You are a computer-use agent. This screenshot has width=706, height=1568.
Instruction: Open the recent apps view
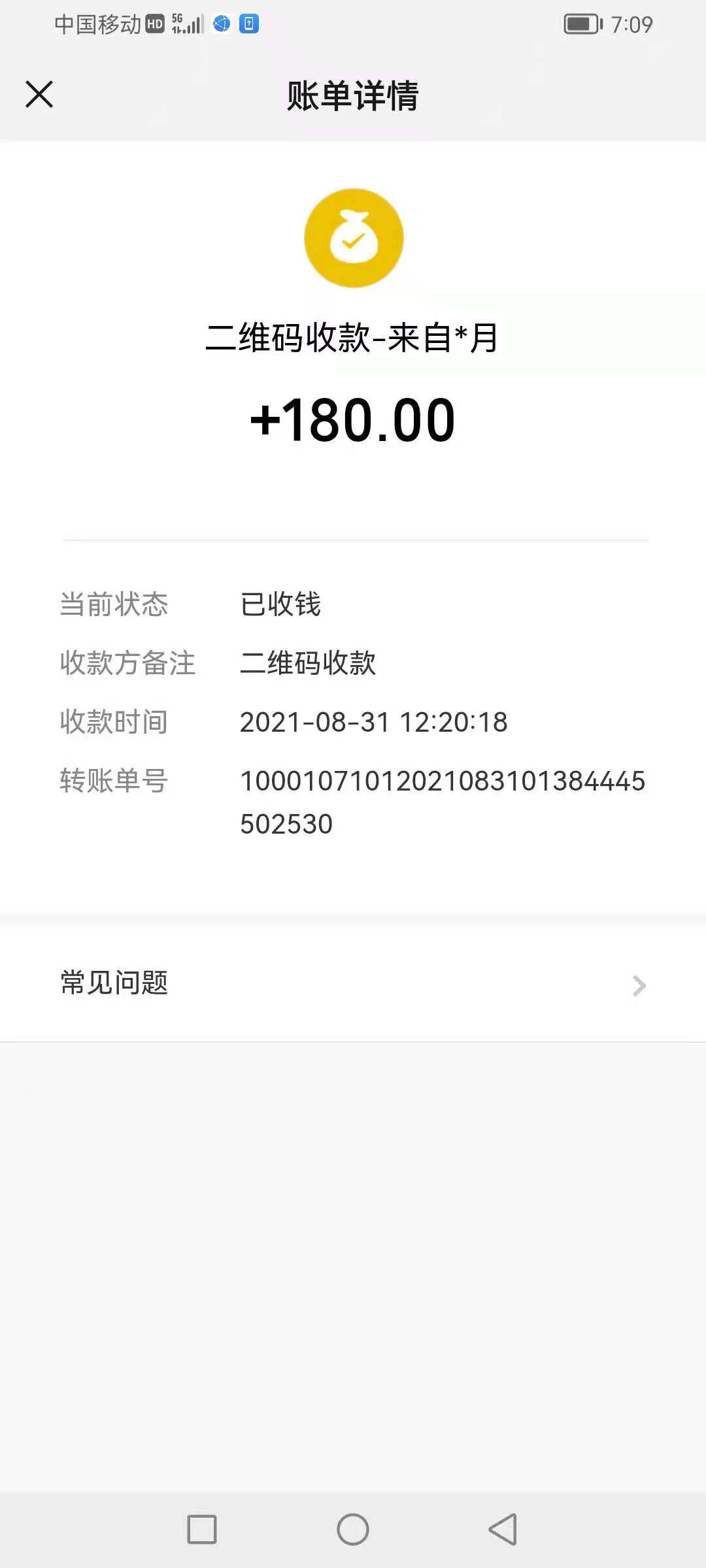pos(202,1529)
